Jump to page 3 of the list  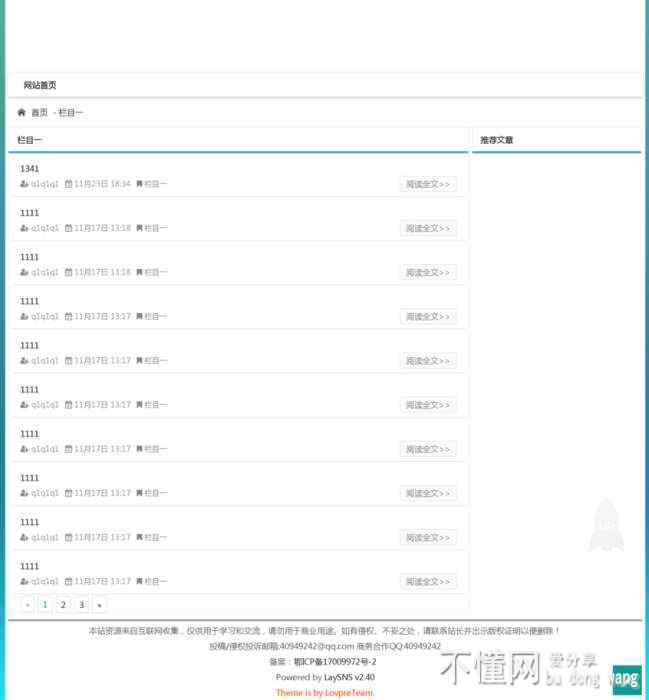pyautogui.click(x=81, y=604)
